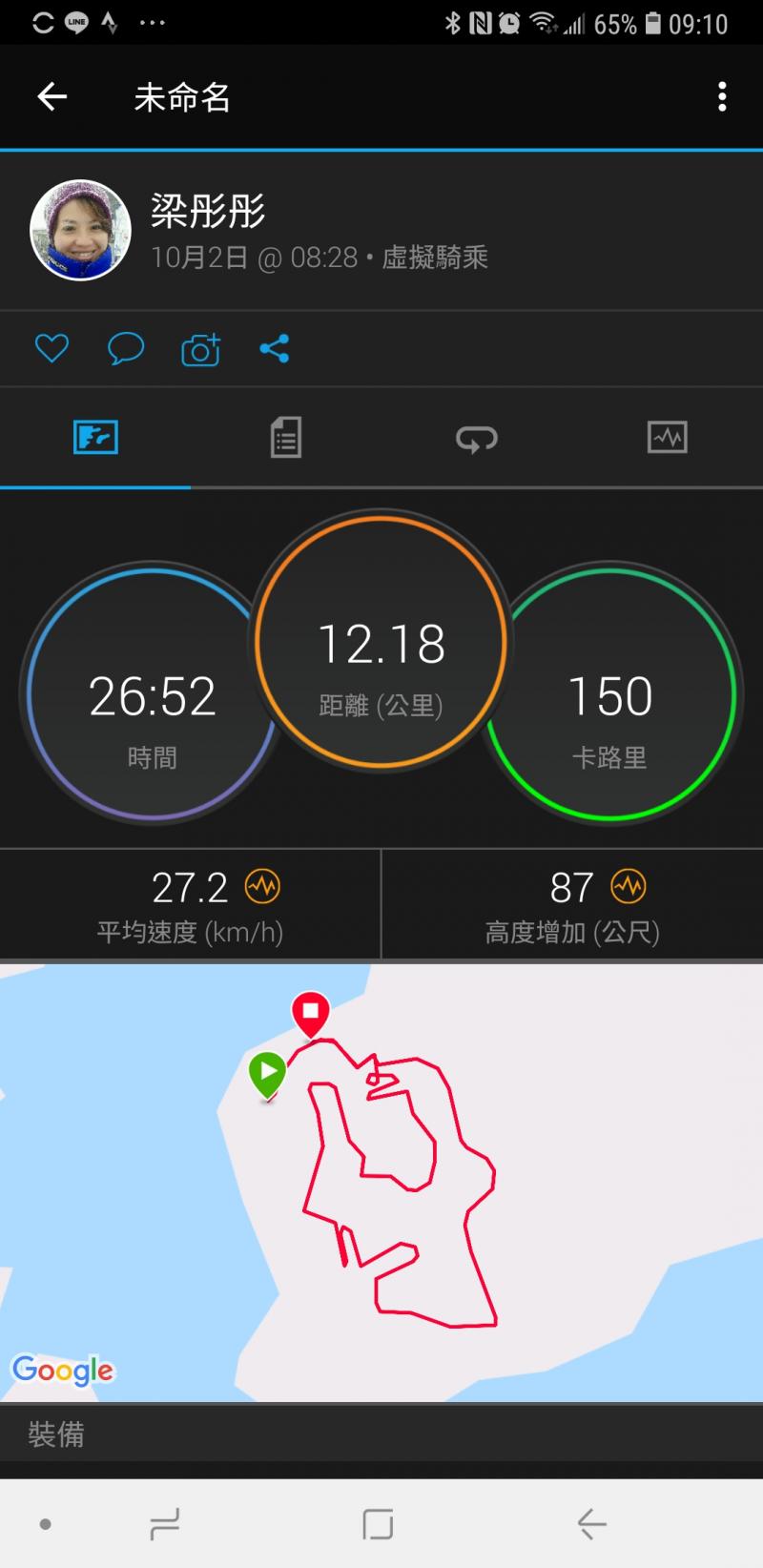Open the elevation gain chart icon
Image resolution: width=763 pixels, height=1568 pixels.
pos(629,887)
